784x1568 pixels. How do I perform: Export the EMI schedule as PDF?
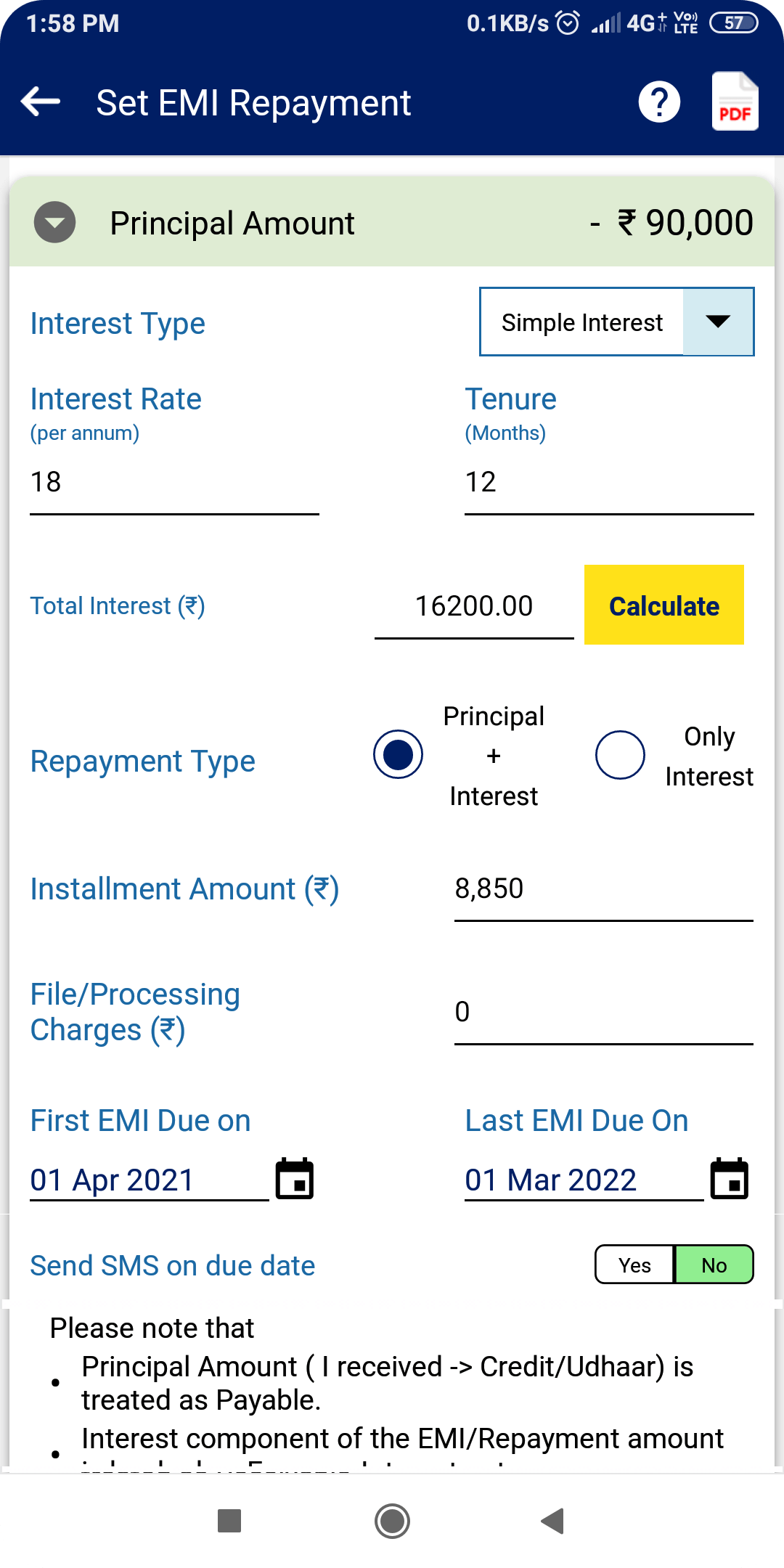pos(735,102)
